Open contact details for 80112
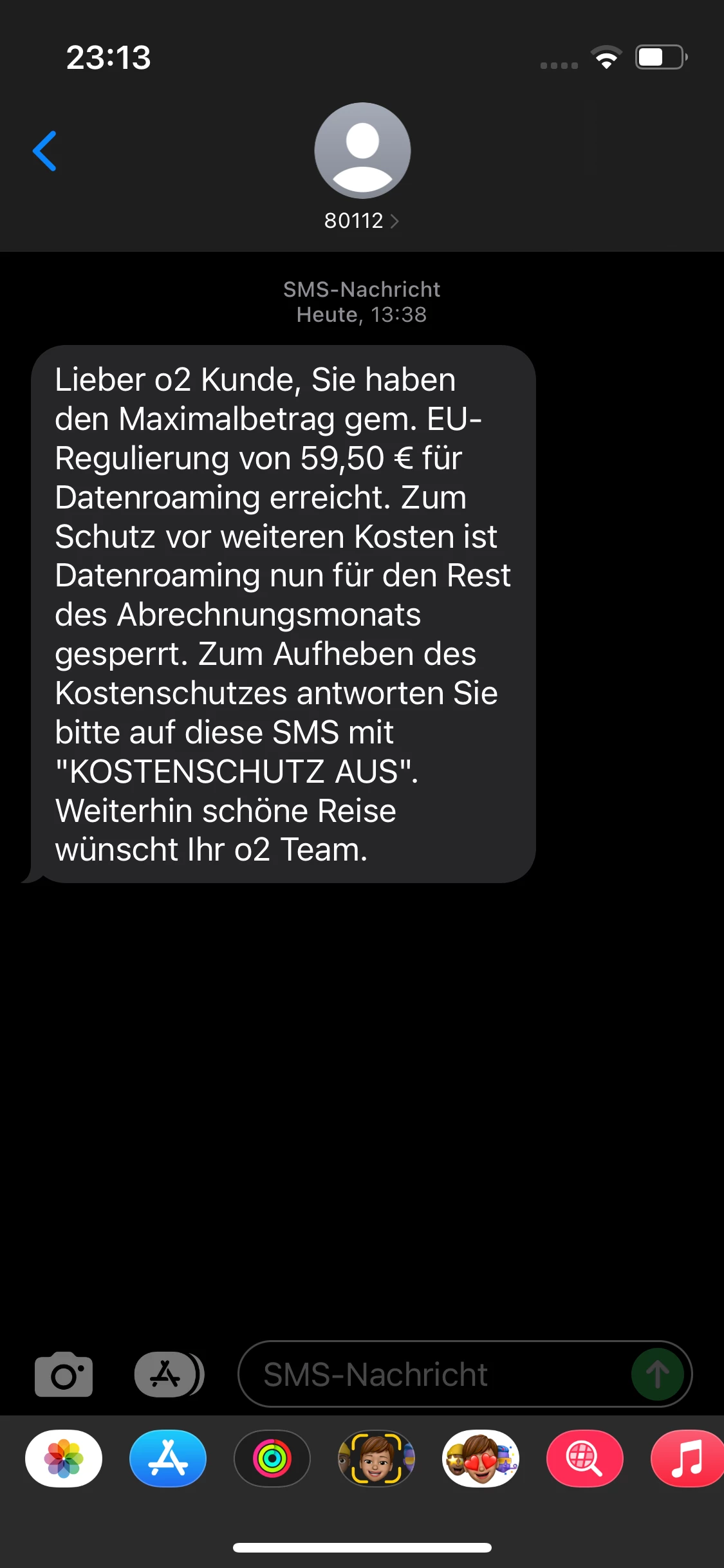 pyautogui.click(x=362, y=221)
